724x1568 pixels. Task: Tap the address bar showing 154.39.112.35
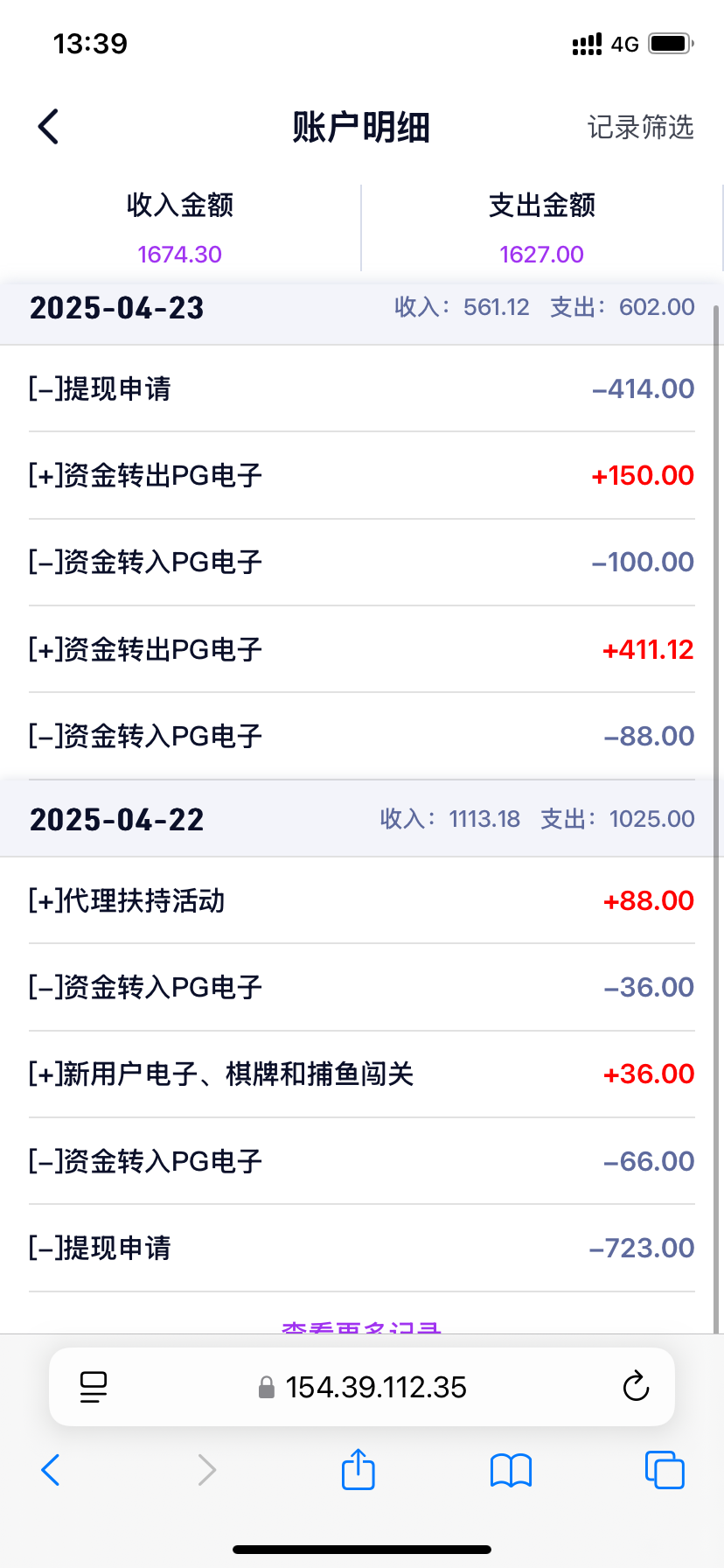[x=362, y=1387]
